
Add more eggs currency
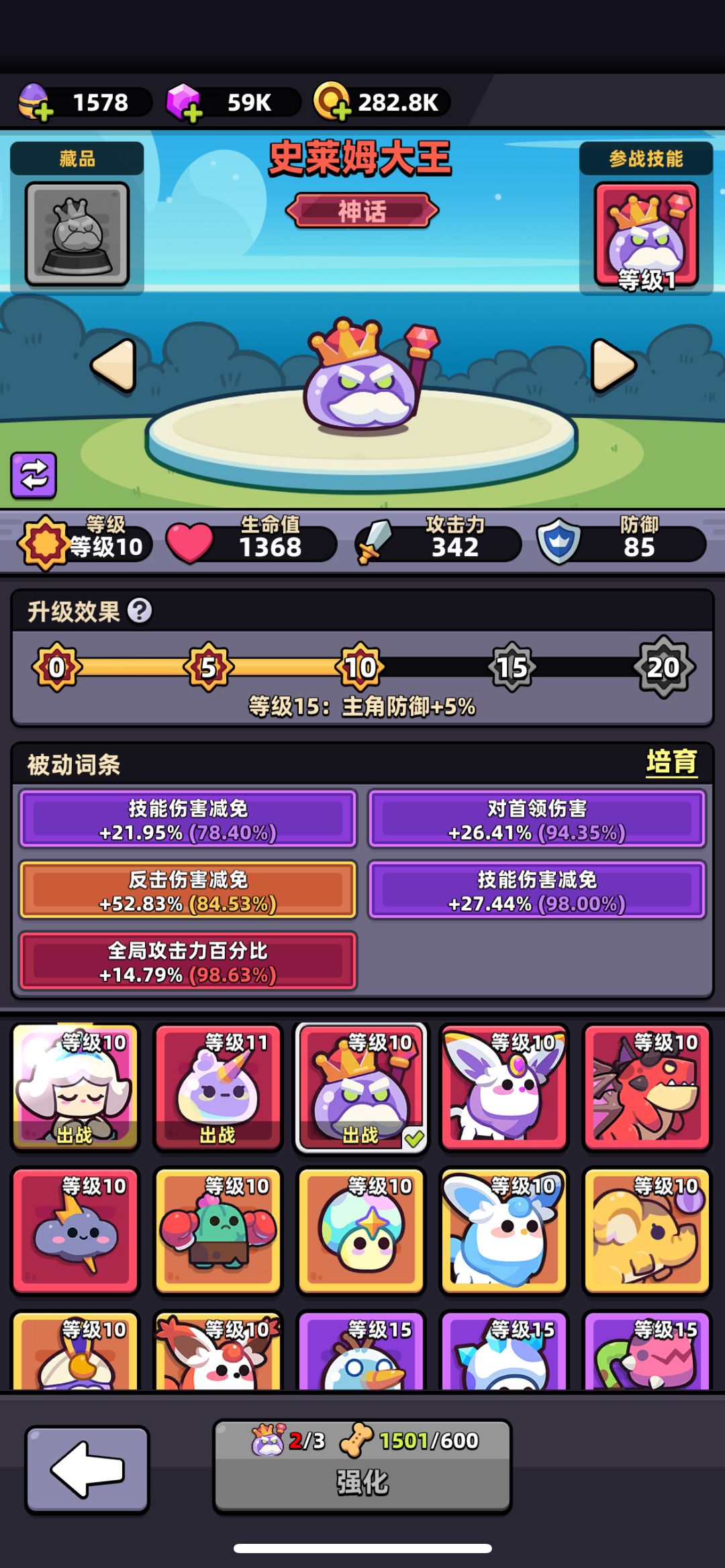35,103
